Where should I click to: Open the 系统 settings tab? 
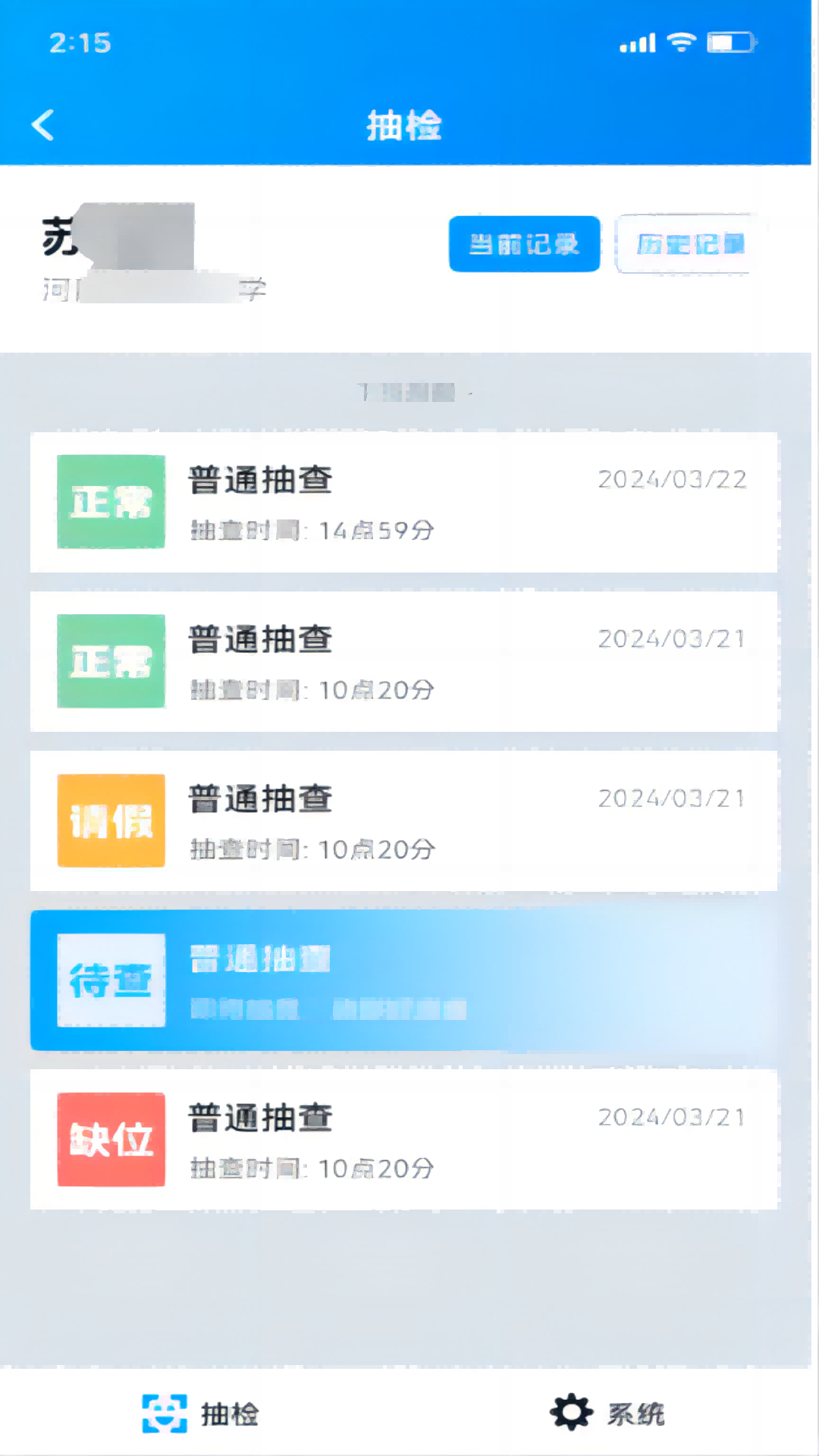coord(608,1414)
